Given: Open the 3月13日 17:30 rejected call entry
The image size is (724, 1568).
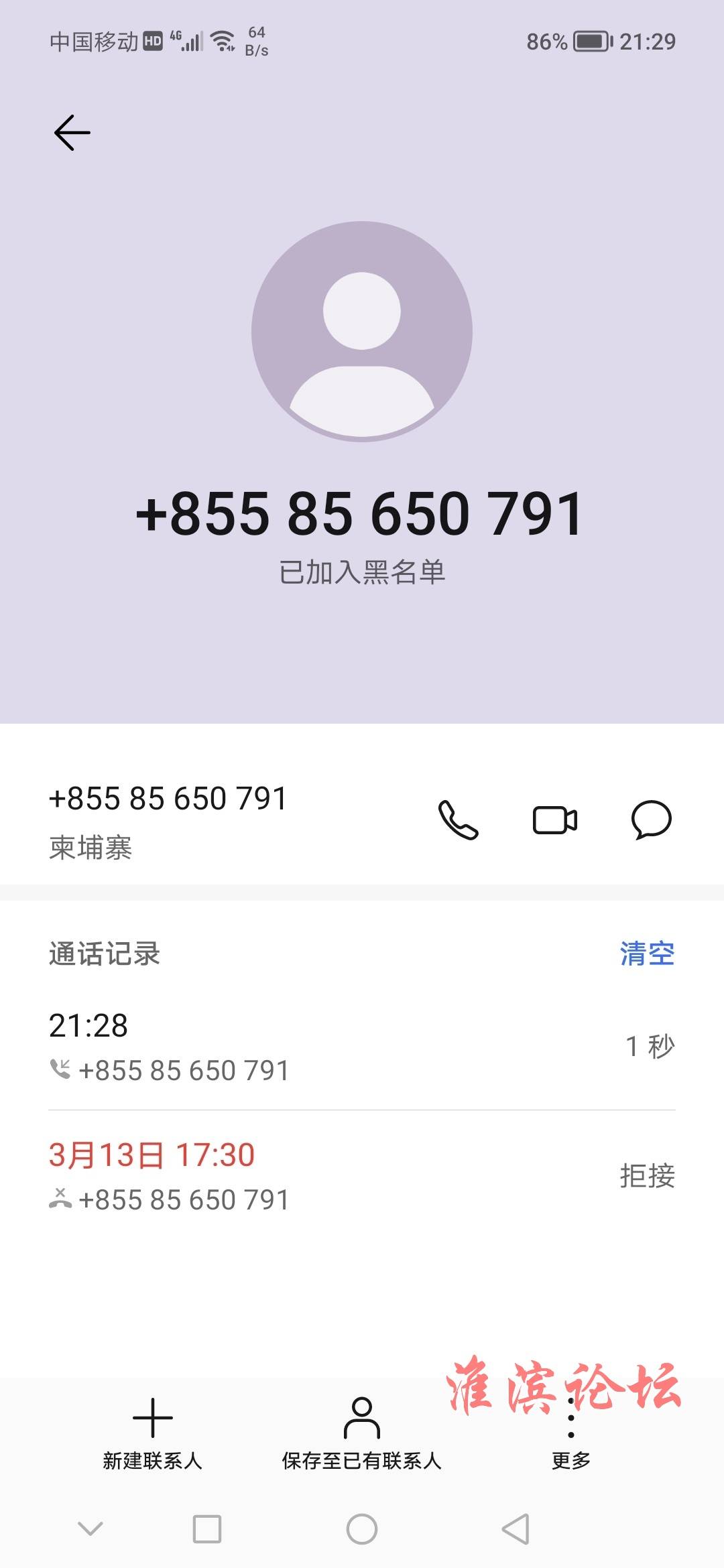Looking at the screenshot, I should (362, 1175).
